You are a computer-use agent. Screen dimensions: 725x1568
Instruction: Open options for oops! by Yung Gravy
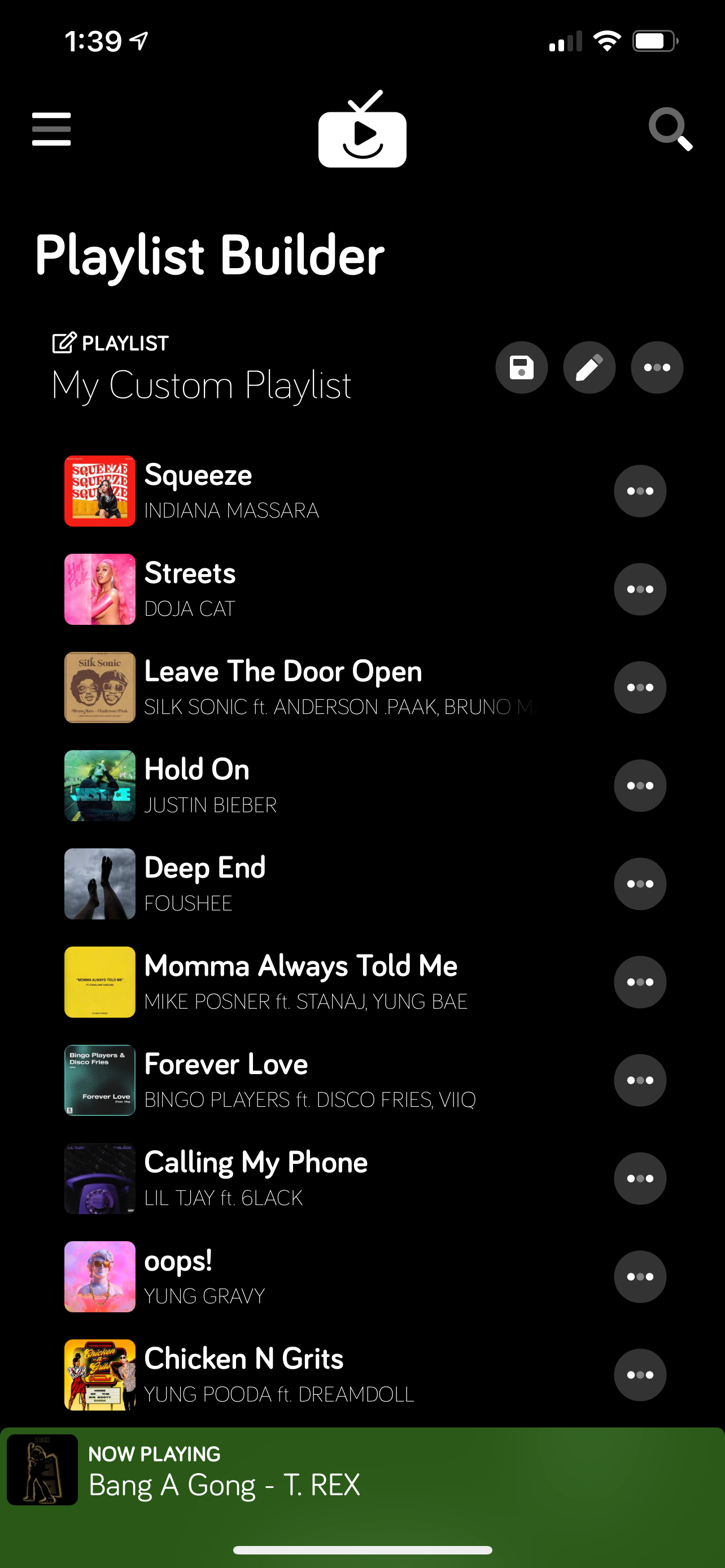(x=640, y=1276)
